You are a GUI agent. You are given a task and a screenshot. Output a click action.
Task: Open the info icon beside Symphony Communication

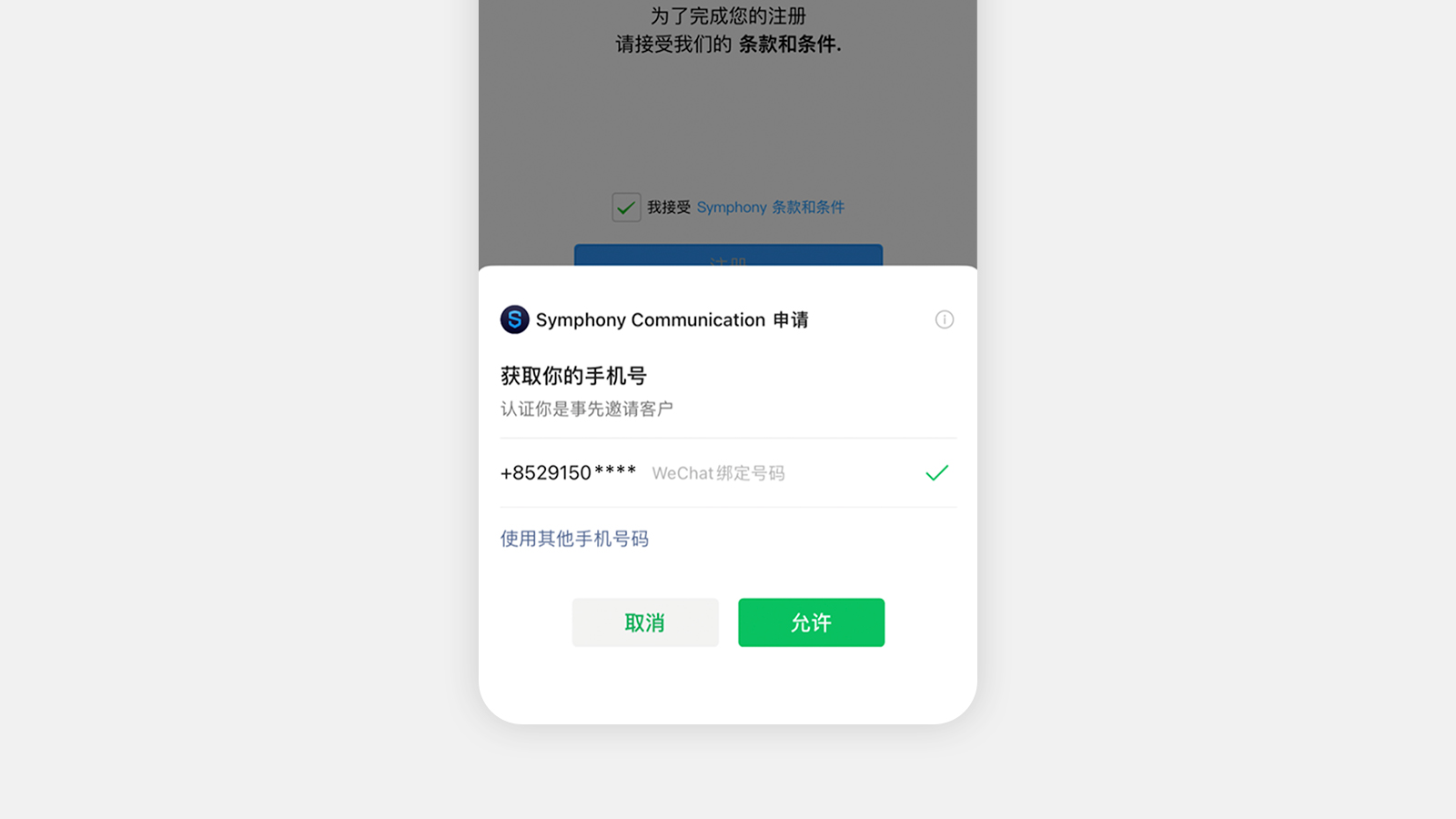pyautogui.click(x=944, y=319)
